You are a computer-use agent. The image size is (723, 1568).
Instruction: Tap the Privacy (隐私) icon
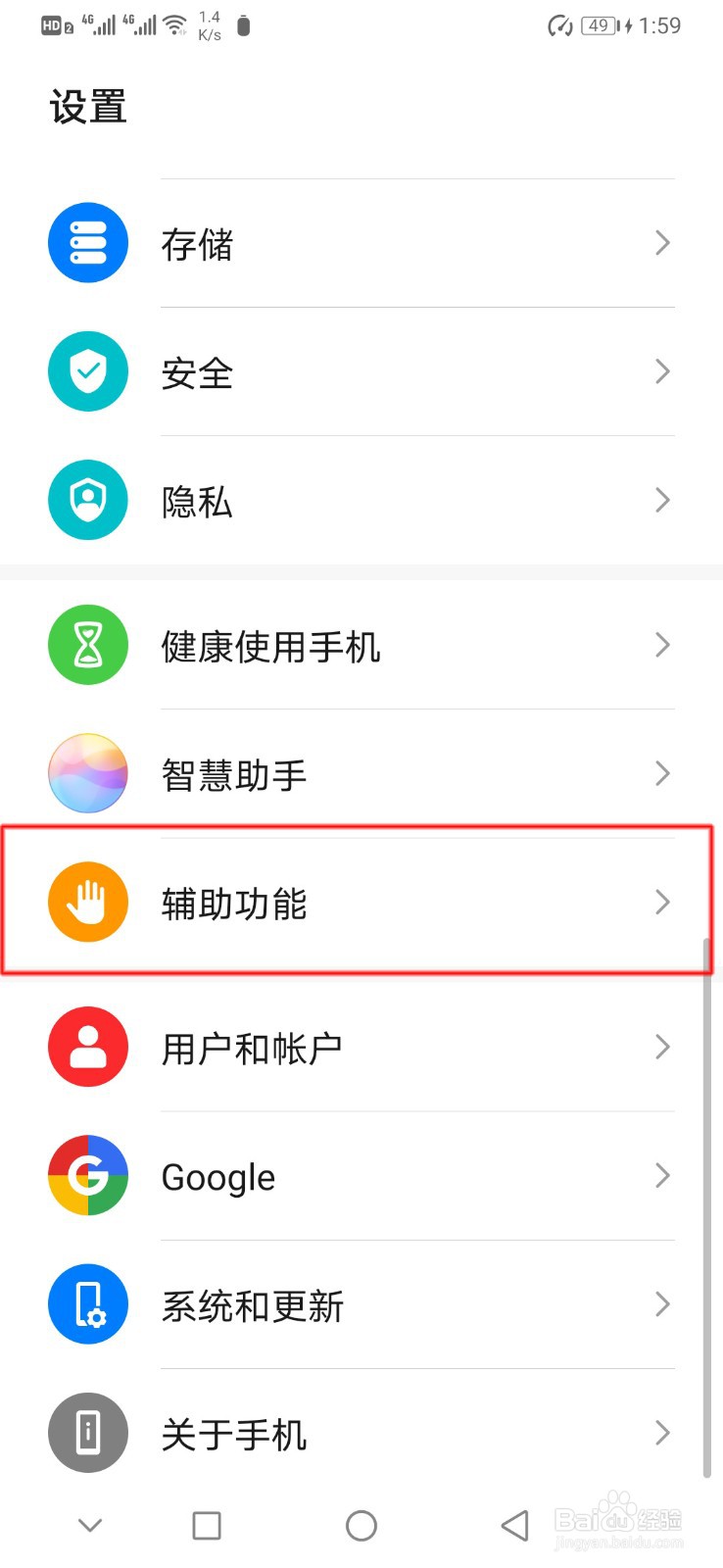(87, 500)
